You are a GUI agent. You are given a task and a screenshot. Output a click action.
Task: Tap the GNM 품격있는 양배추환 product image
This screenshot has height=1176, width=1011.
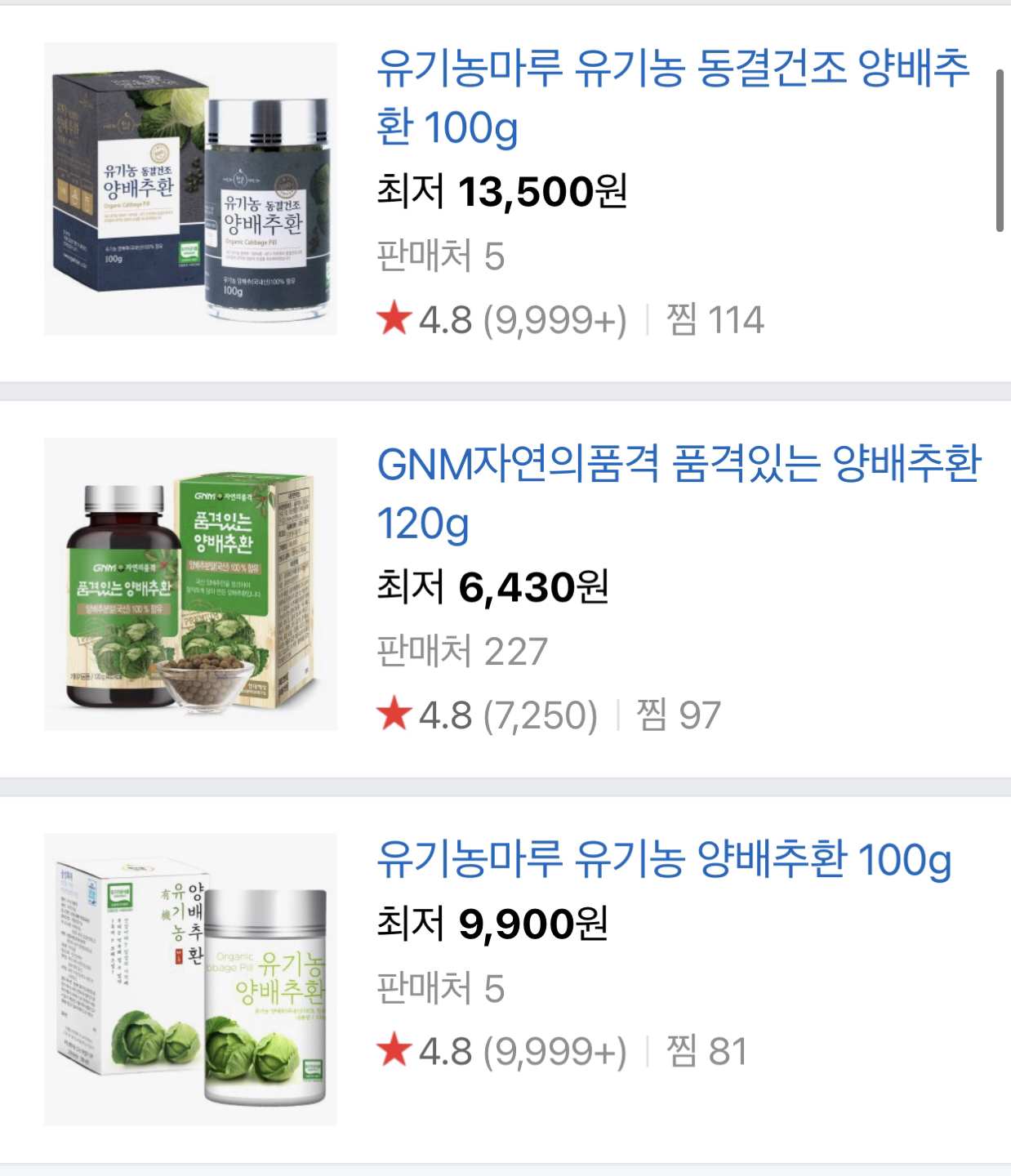point(190,584)
